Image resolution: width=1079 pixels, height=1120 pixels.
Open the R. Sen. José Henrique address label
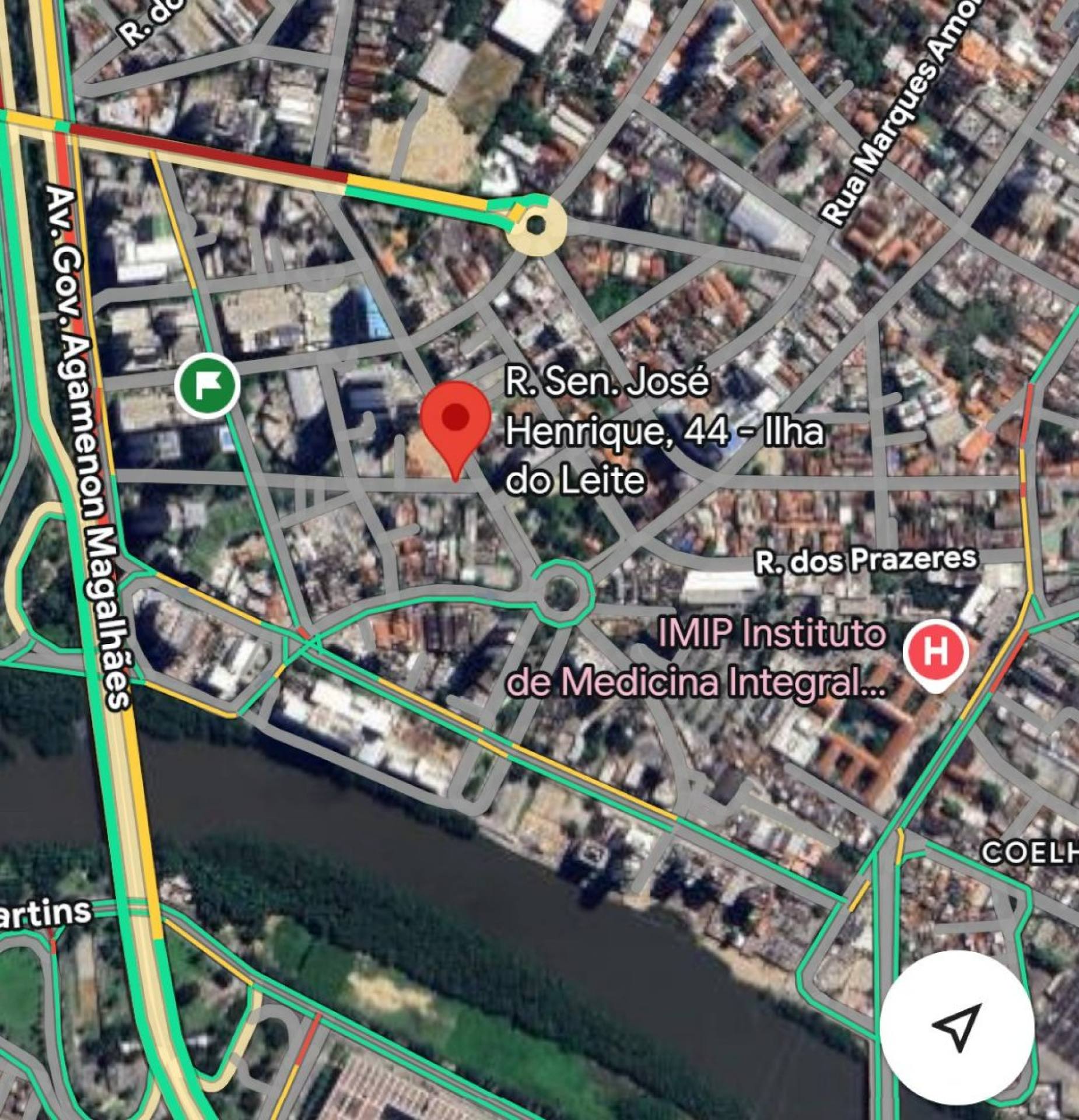(x=664, y=432)
